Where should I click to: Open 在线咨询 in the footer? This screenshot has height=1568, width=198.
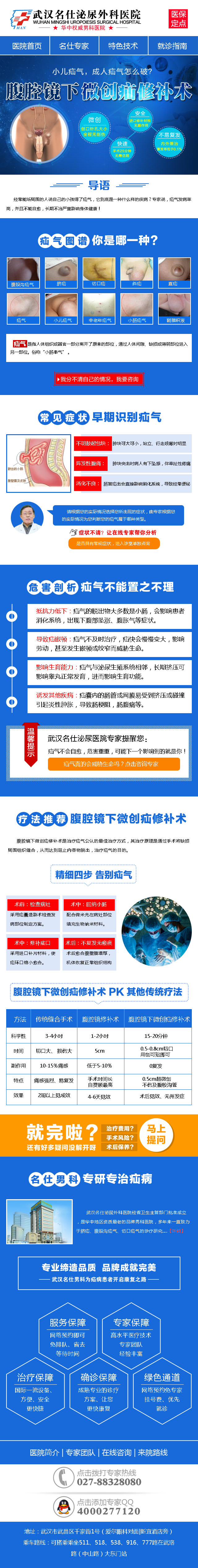click(117, 1452)
